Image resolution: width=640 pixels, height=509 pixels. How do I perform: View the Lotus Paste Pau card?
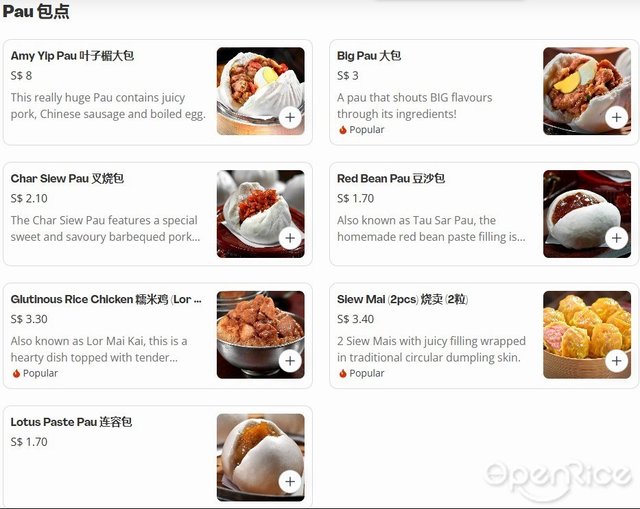point(110,455)
